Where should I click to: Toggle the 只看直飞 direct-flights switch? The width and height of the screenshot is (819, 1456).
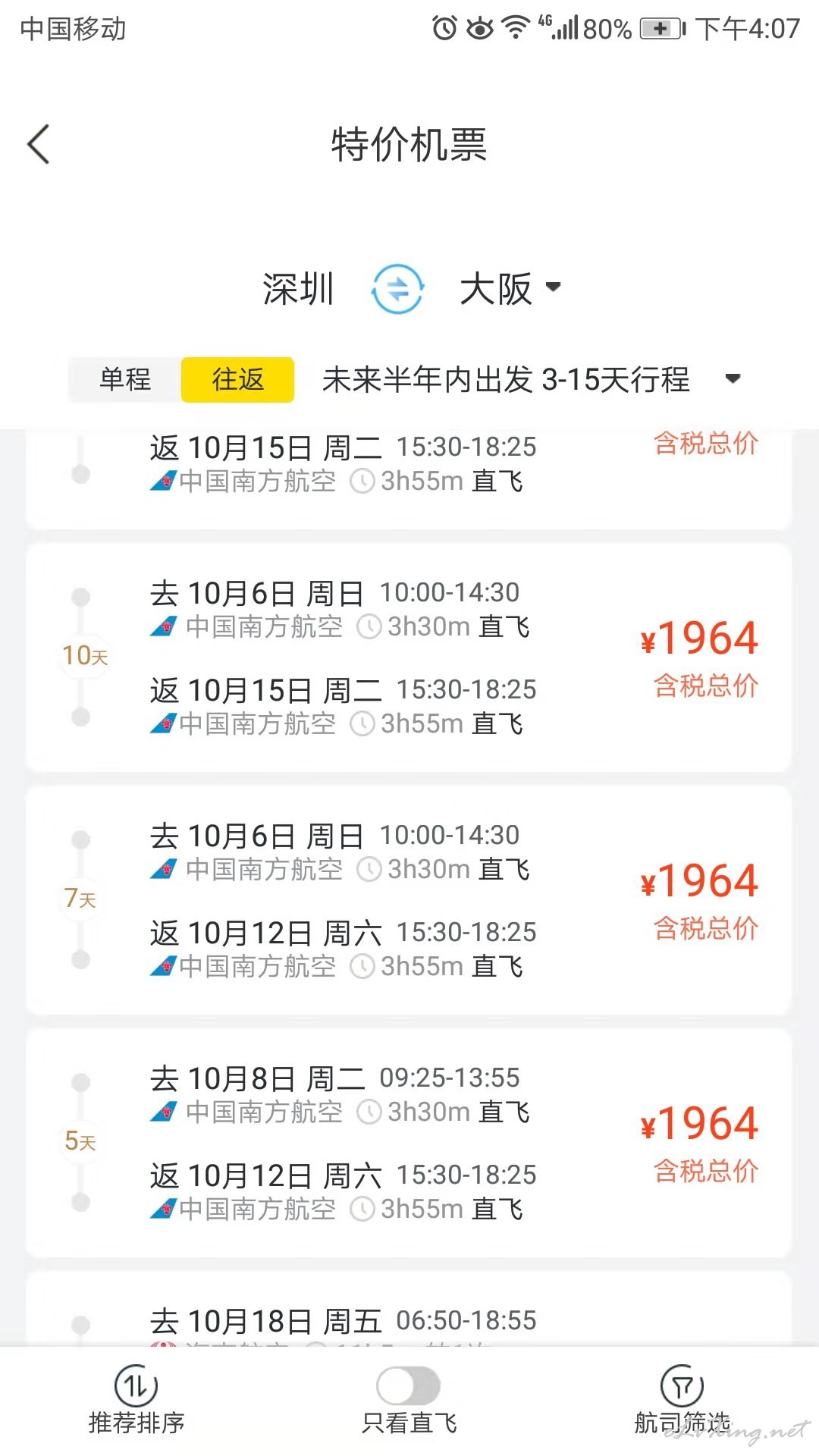coord(409,1388)
